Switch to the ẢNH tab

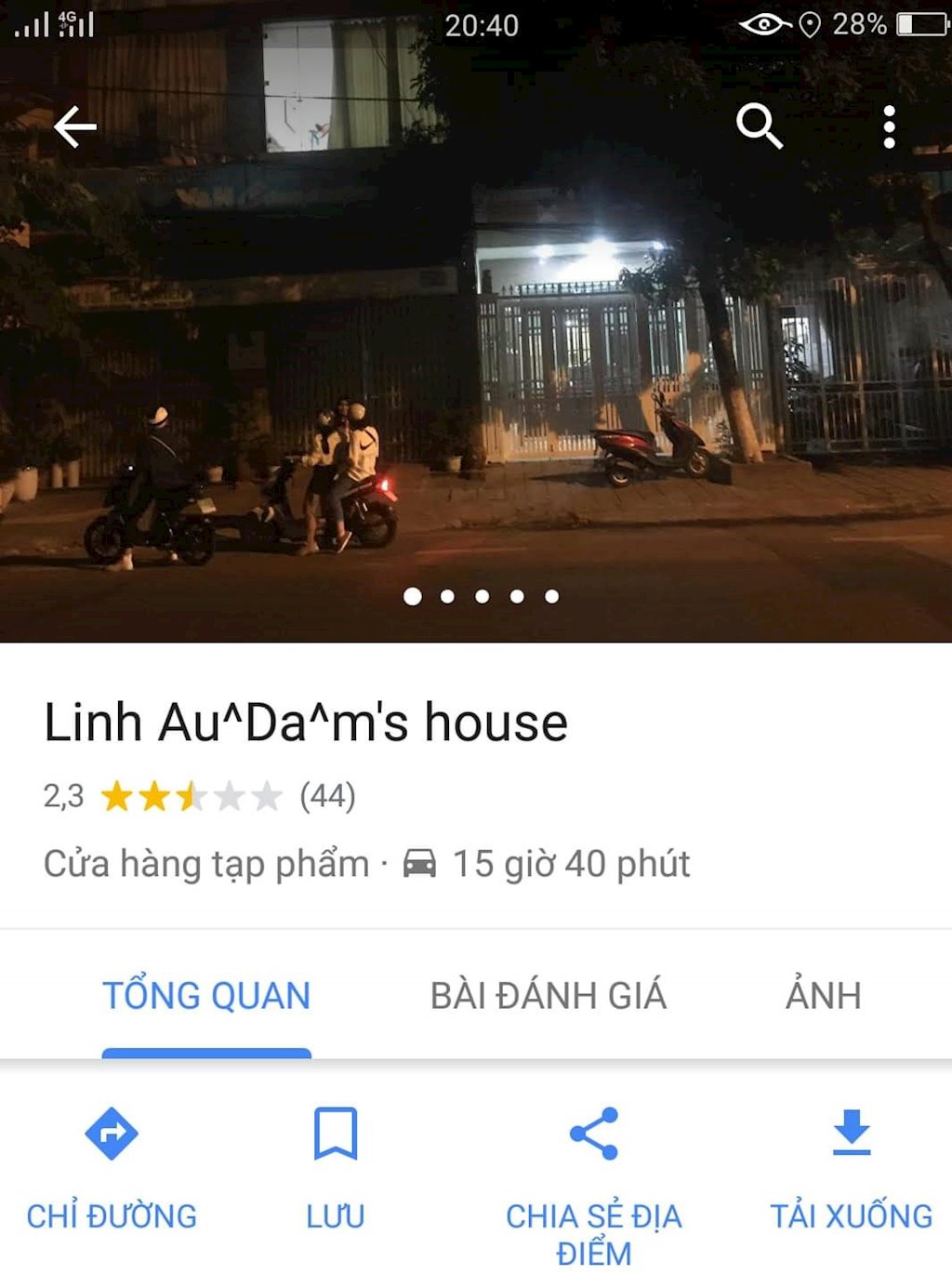click(823, 996)
